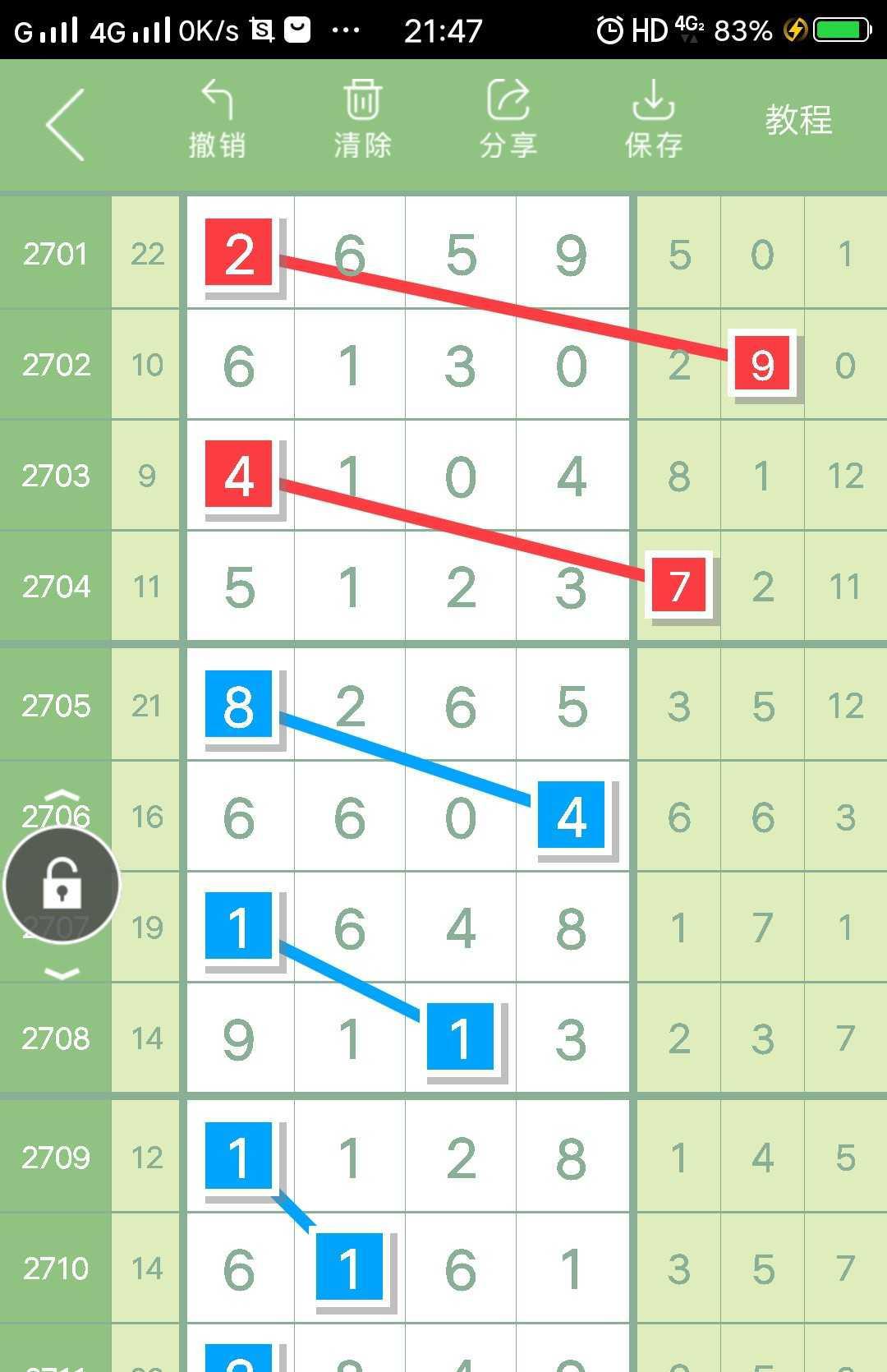Select blue-marked 4 in row 2706

pos(572,816)
